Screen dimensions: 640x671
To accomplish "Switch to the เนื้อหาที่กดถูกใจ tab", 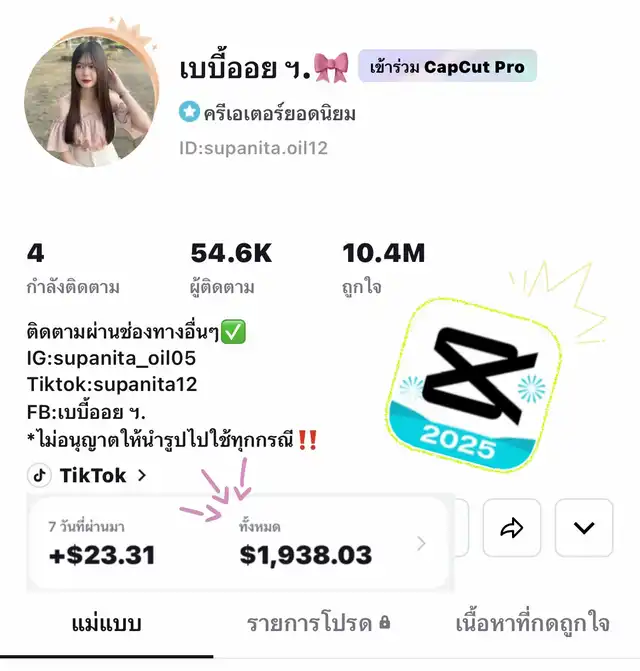I will click(531, 624).
